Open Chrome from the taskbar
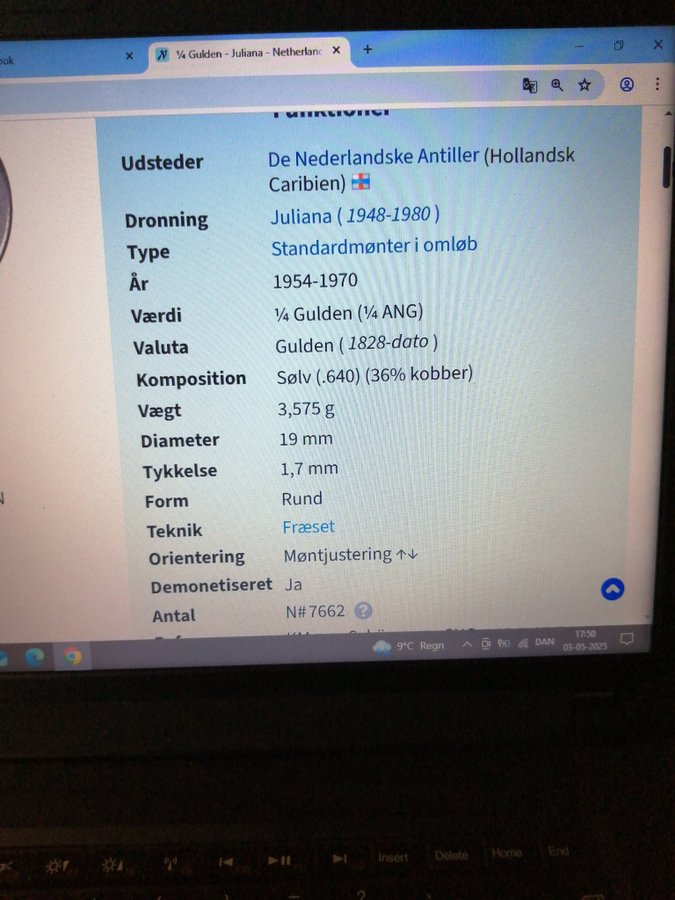 click(x=72, y=657)
